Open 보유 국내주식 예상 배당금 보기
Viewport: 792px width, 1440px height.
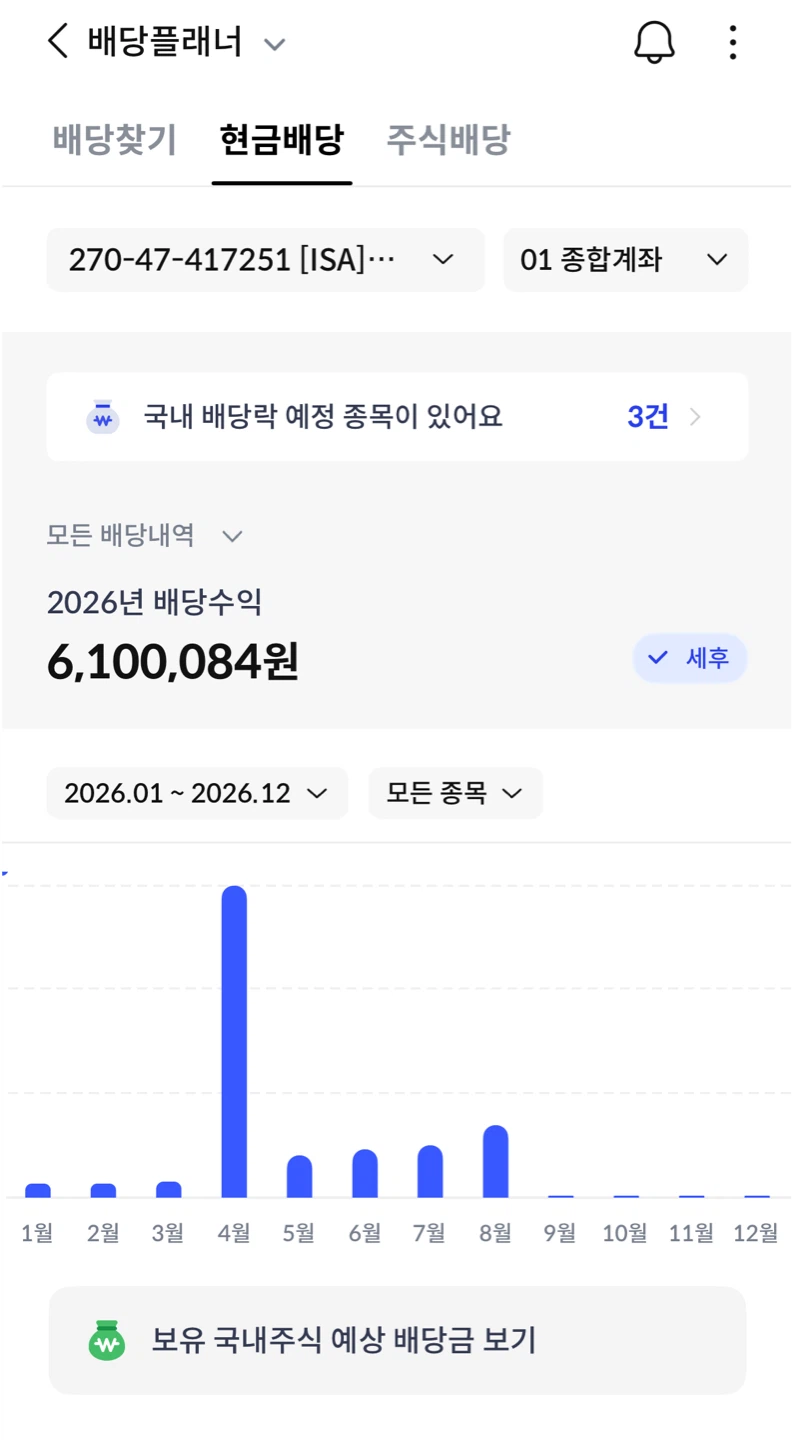tap(397, 1340)
